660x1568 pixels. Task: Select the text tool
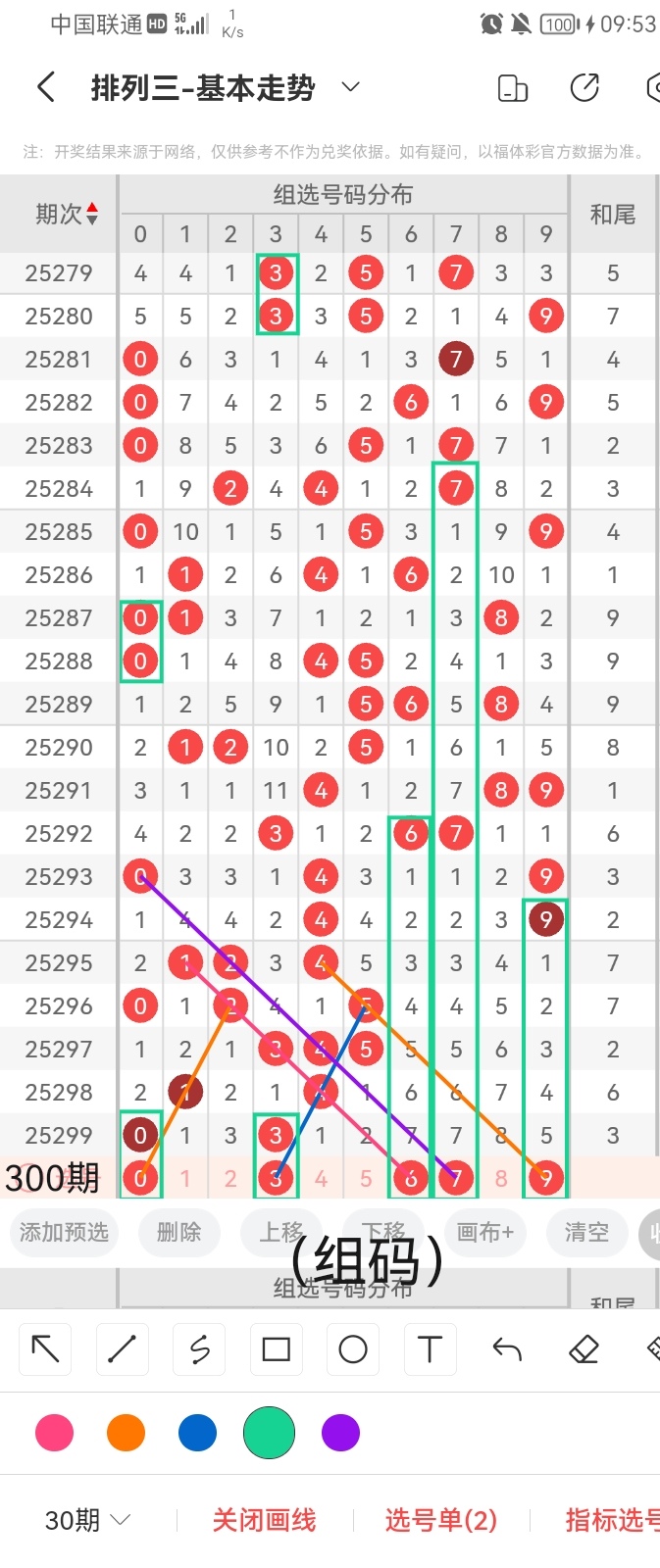pos(430,1349)
